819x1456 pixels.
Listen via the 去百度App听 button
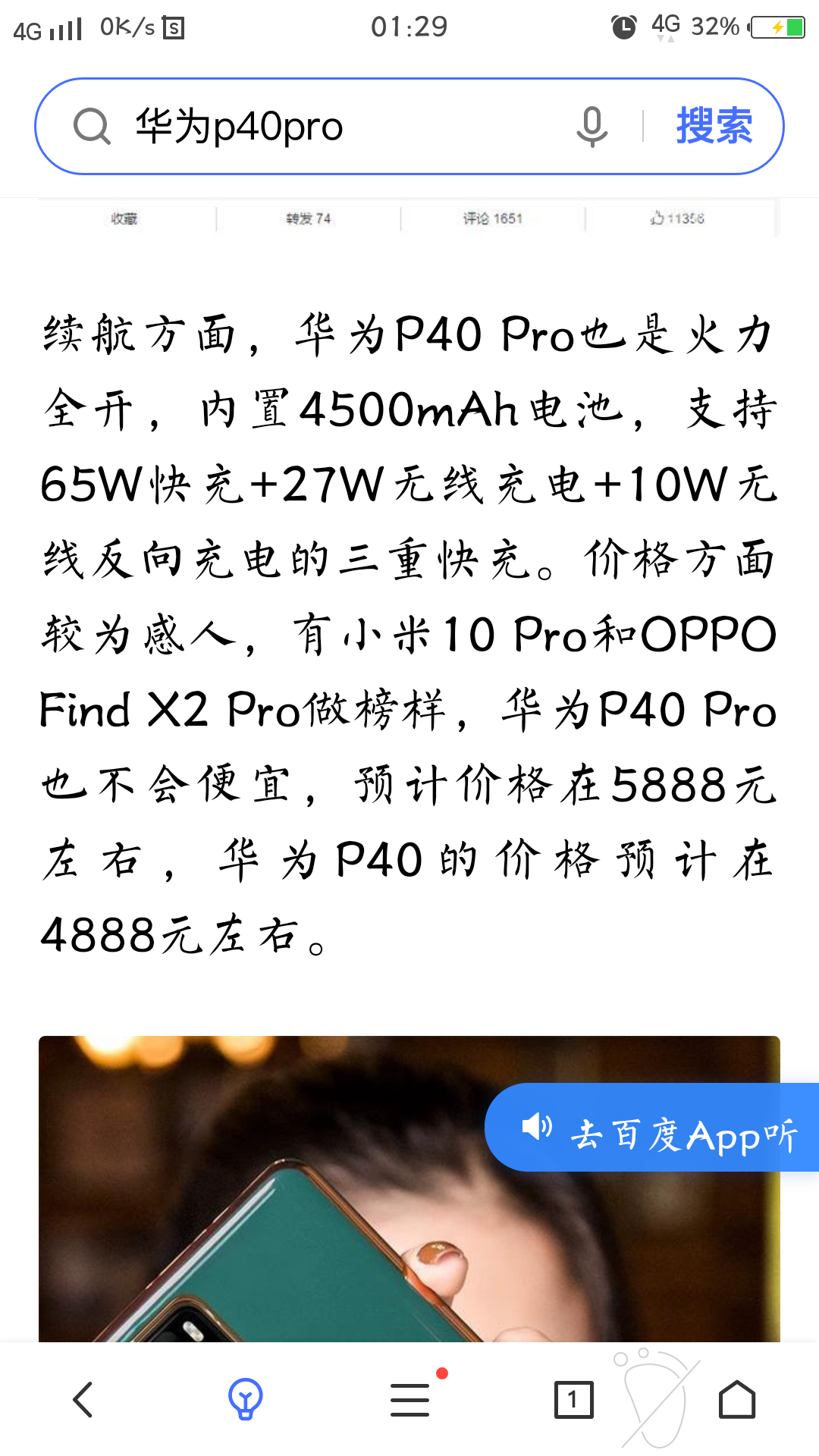651,1127
